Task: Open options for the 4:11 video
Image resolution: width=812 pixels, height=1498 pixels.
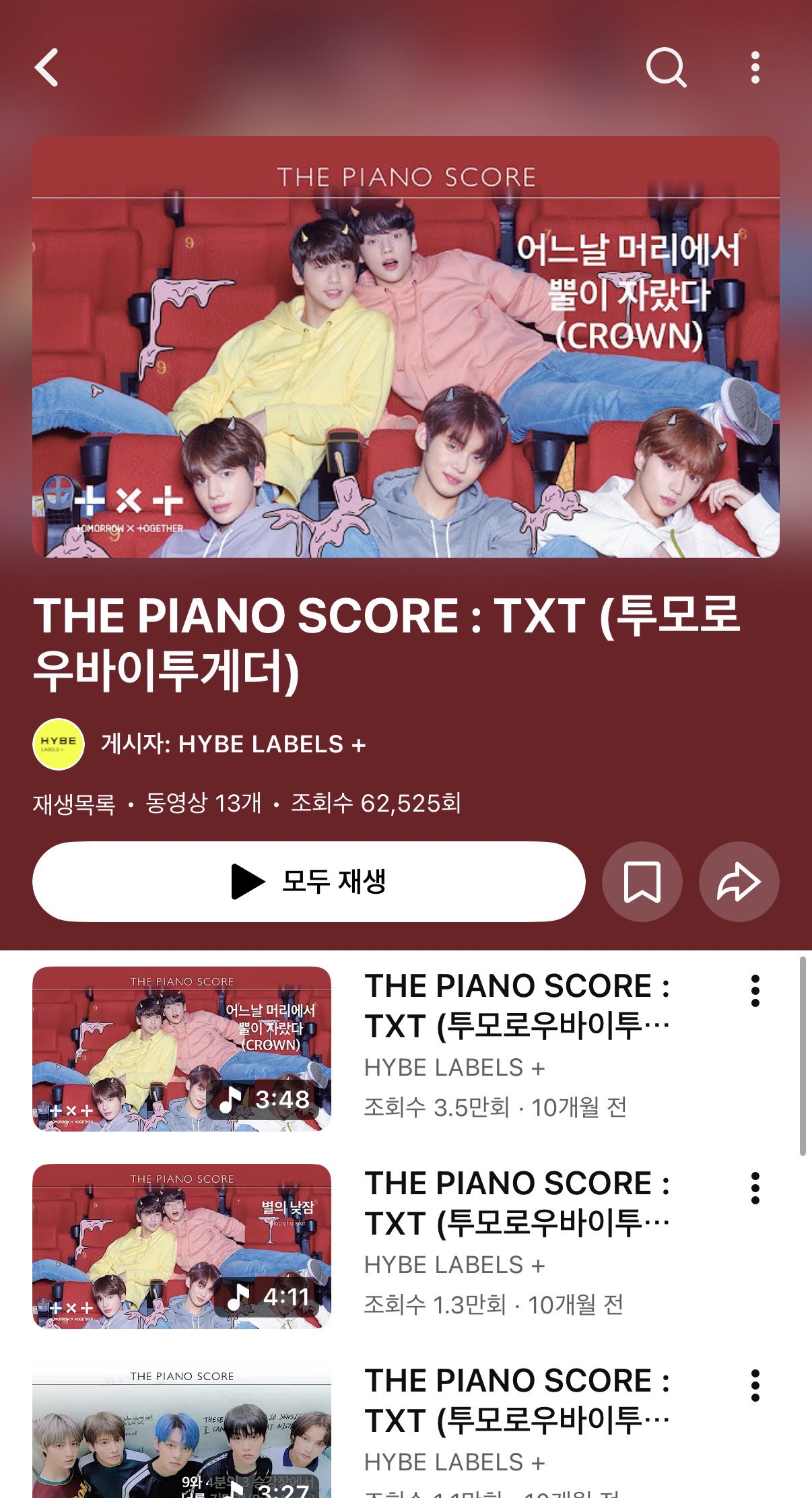Action: (755, 1188)
